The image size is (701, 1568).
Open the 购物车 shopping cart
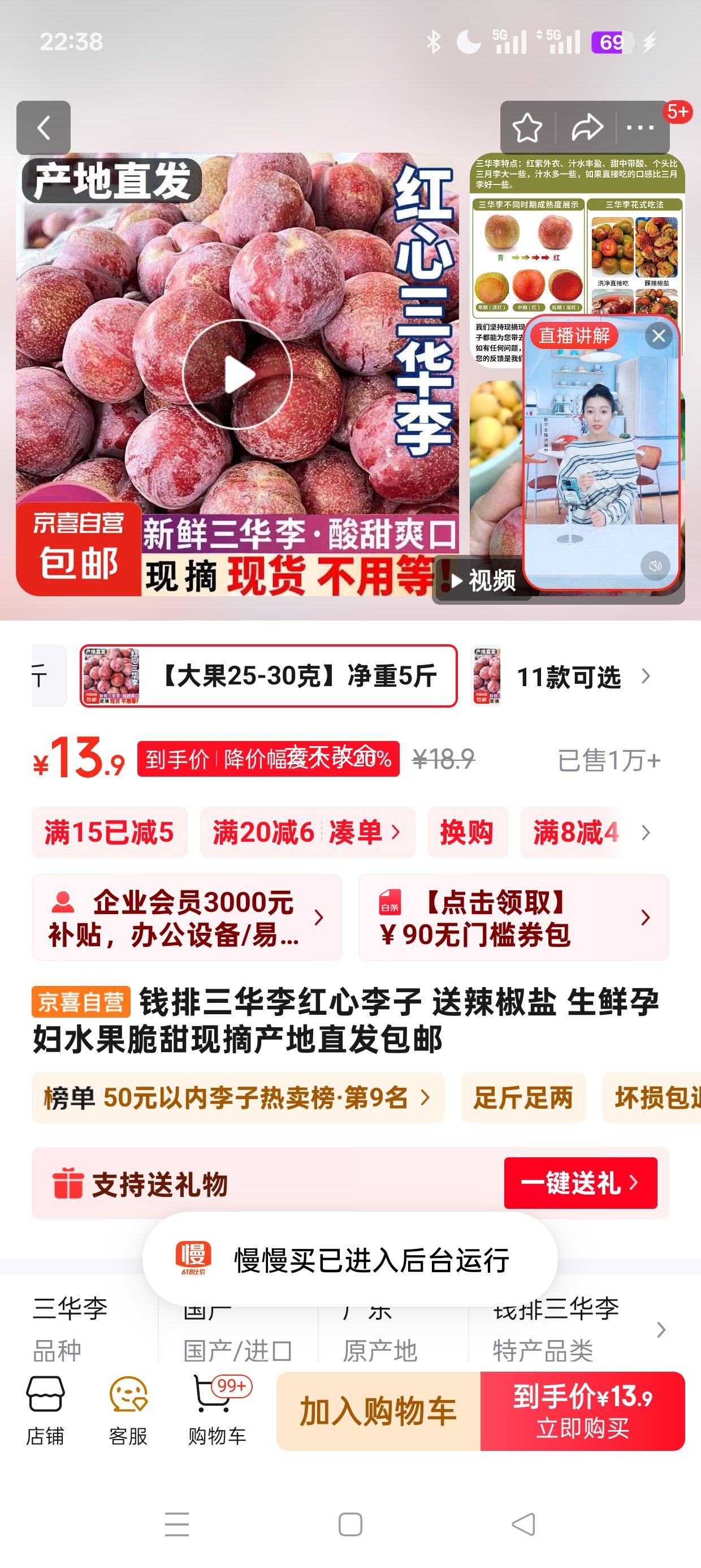click(x=217, y=1410)
